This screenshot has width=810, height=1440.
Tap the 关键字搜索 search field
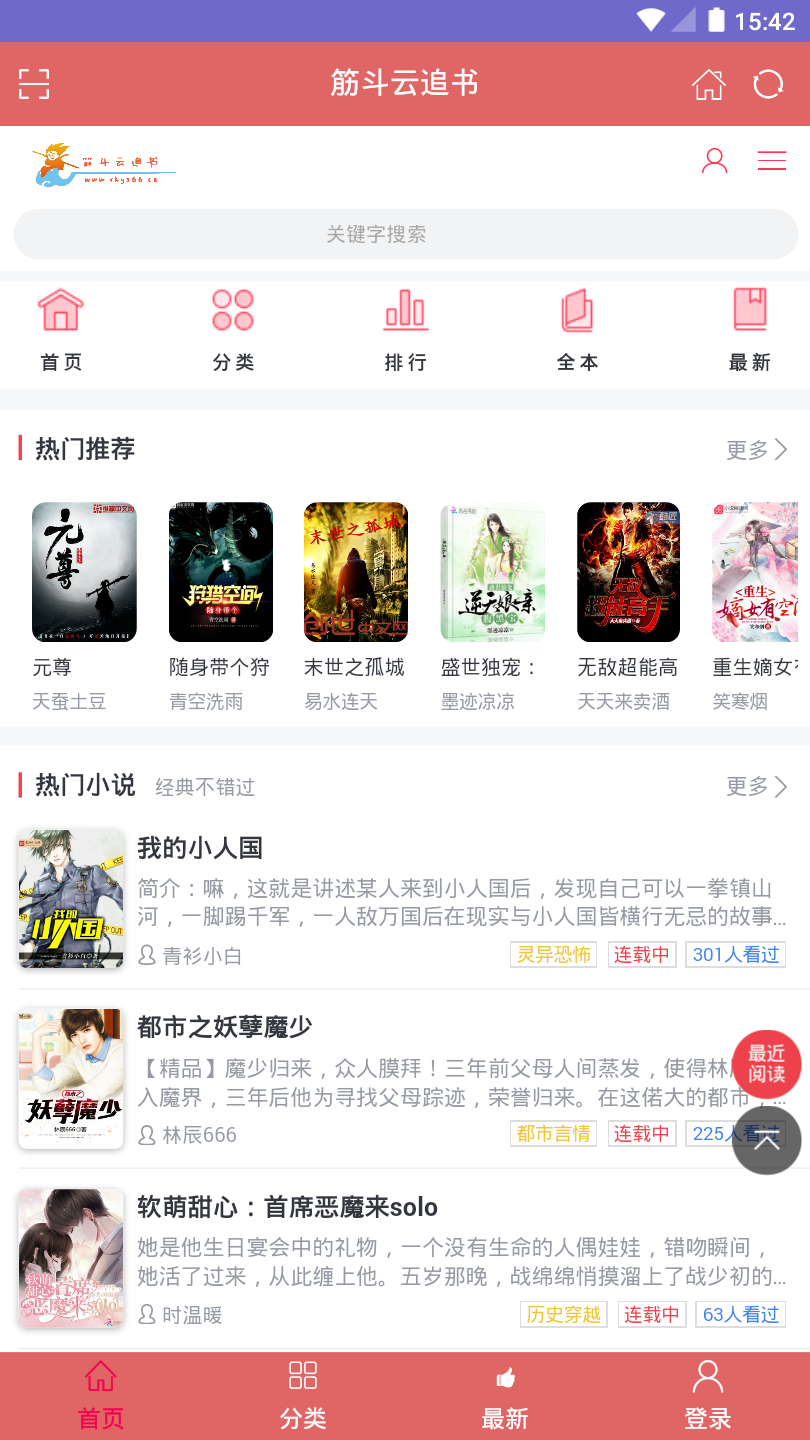pos(405,233)
